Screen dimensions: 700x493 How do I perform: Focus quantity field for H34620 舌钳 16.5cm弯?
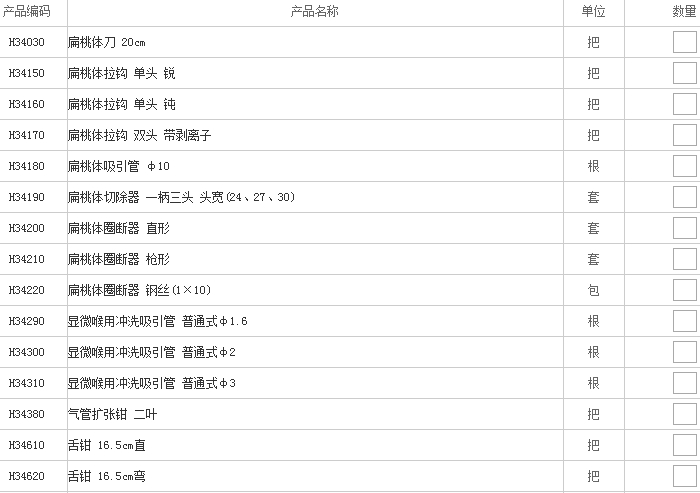coord(684,476)
